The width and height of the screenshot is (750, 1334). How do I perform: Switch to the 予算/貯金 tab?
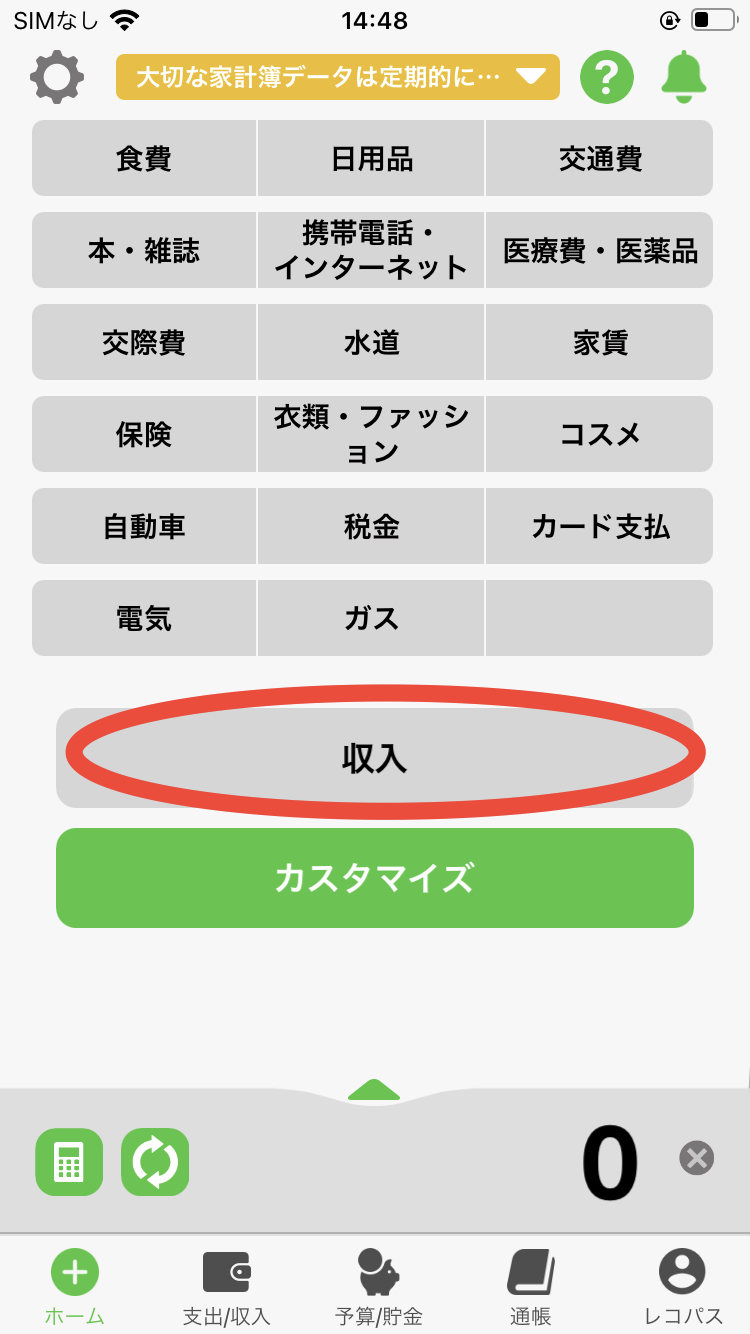(378, 1287)
